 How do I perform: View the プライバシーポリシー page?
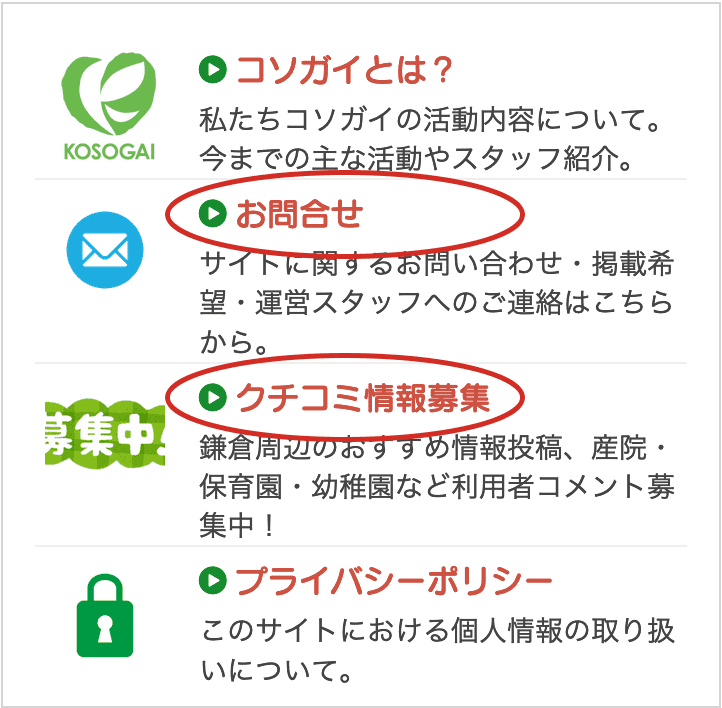pyautogui.click(x=393, y=580)
